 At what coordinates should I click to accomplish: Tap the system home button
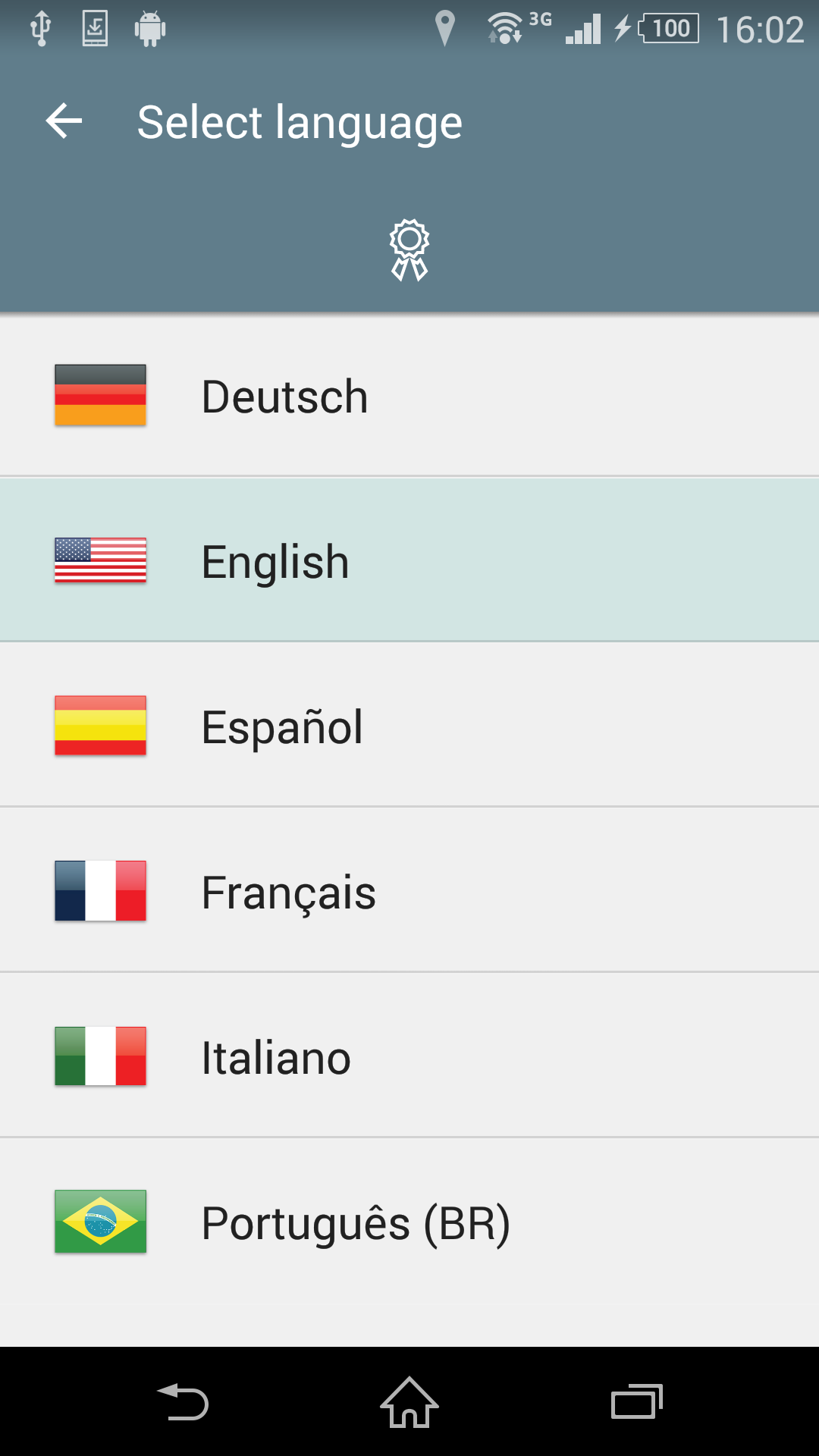click(409, 1403)
